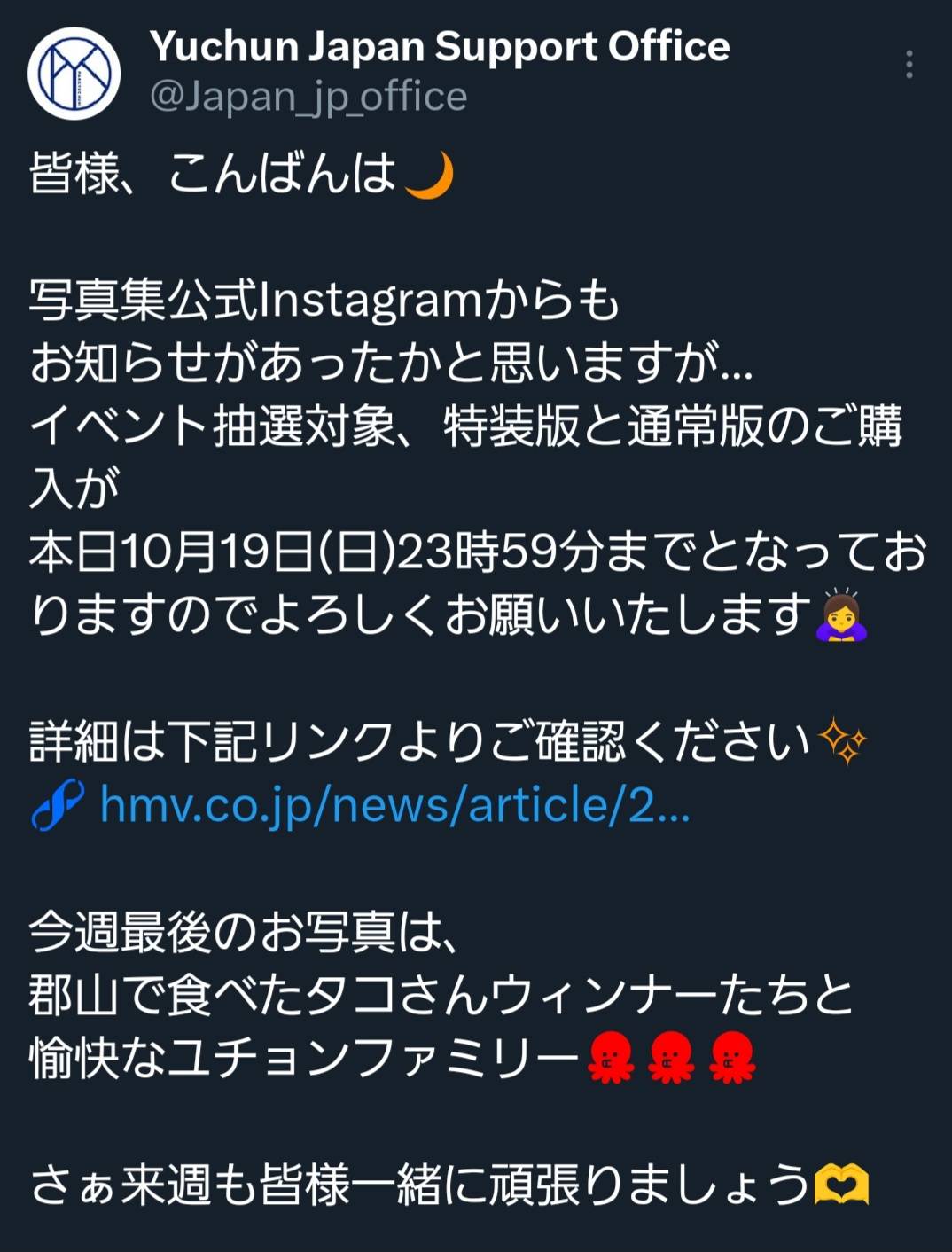The image size is (952, 1252).
Task: Open Yuchun Japan Support Office profile picture
Action: click(x=74, y=73)
